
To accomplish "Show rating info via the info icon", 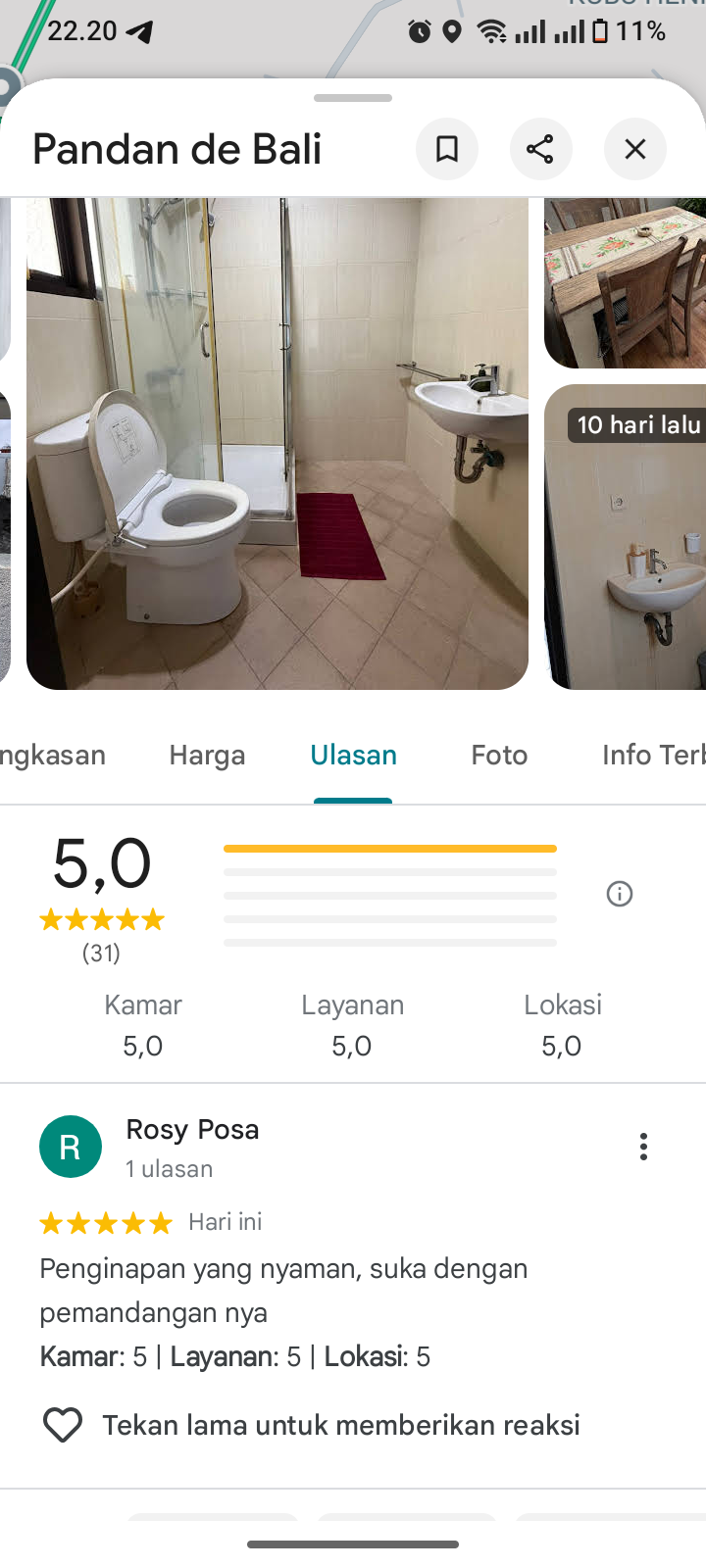I will 620,894.
